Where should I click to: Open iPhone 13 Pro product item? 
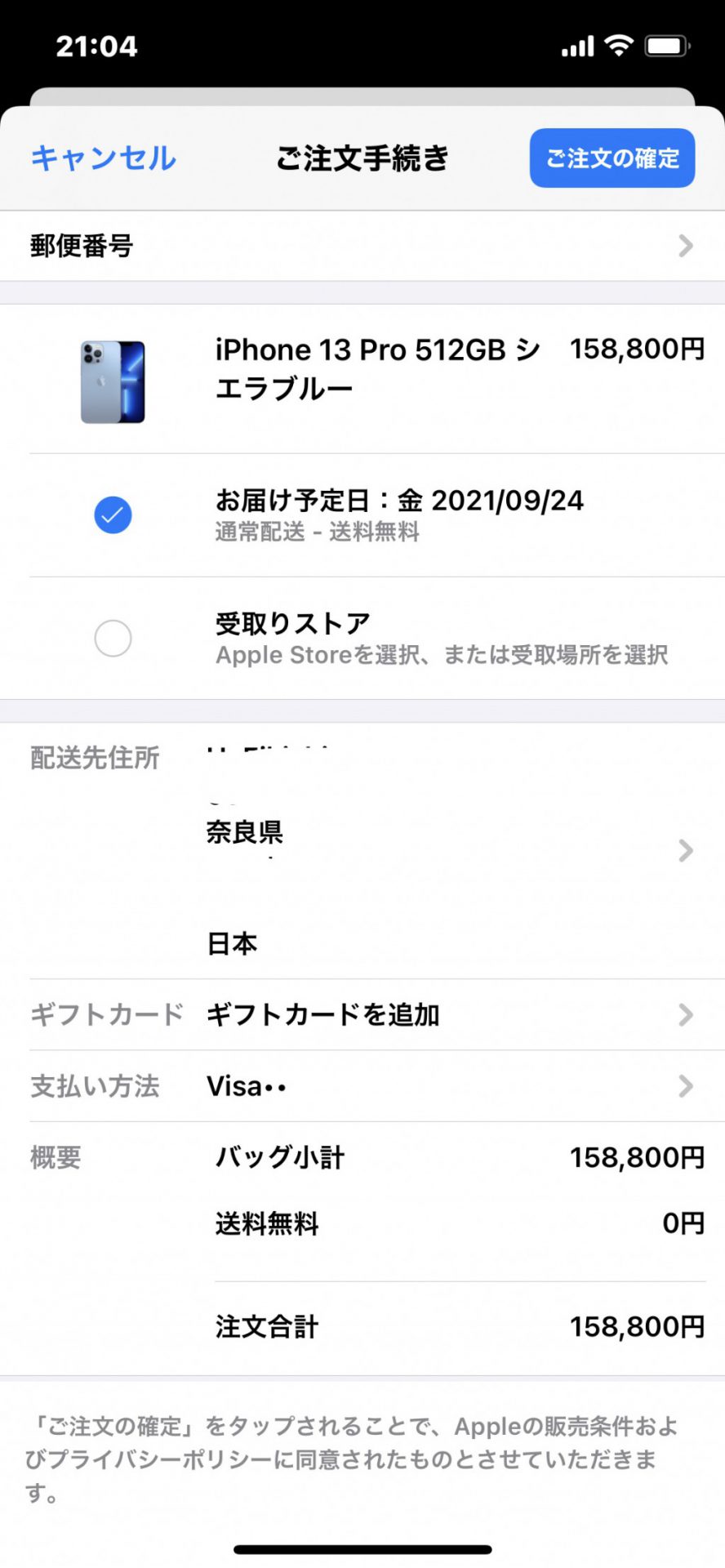[362, 380]
